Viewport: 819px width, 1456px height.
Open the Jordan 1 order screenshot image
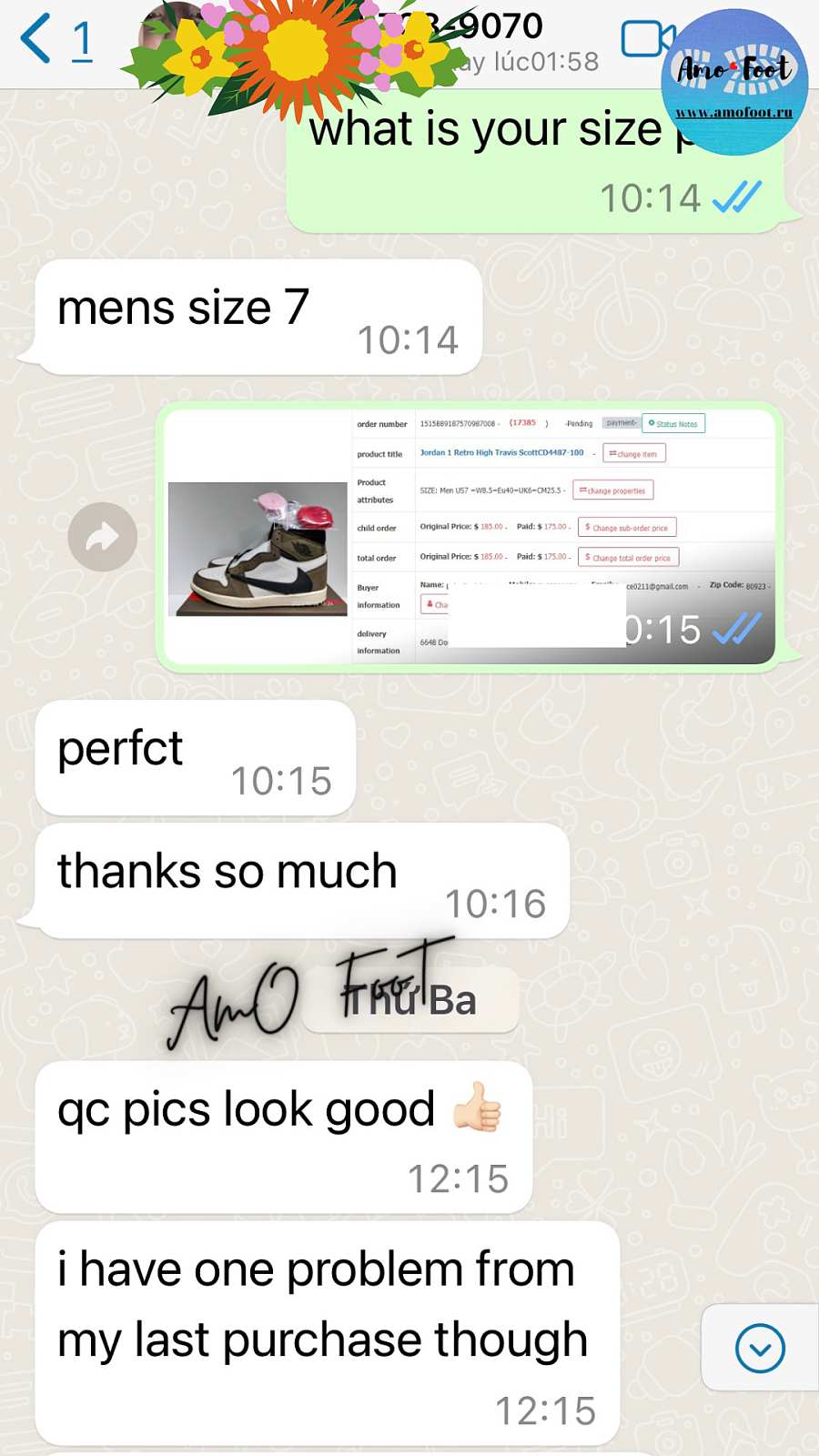point(469,537)
